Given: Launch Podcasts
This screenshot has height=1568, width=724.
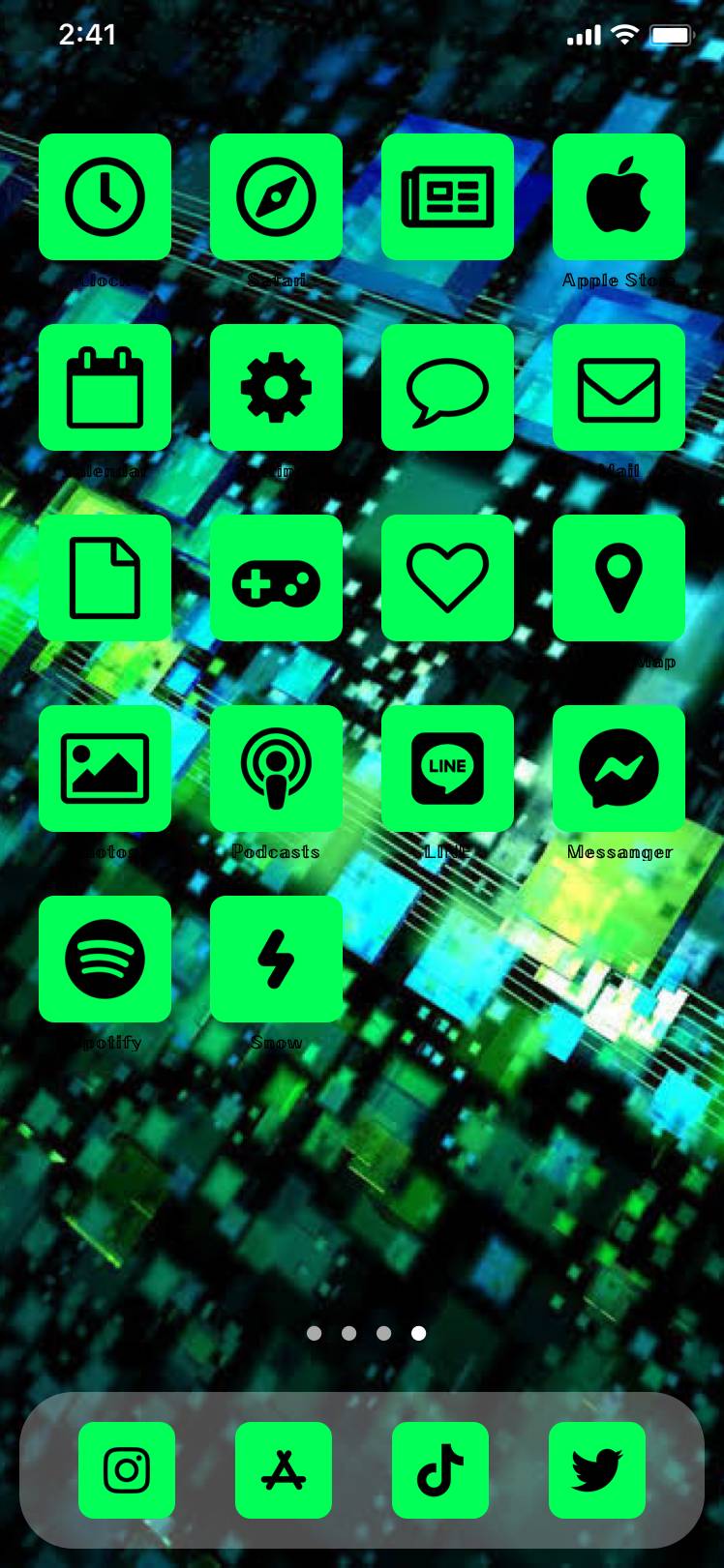Looking at the screenshot, I should point(276,769).
